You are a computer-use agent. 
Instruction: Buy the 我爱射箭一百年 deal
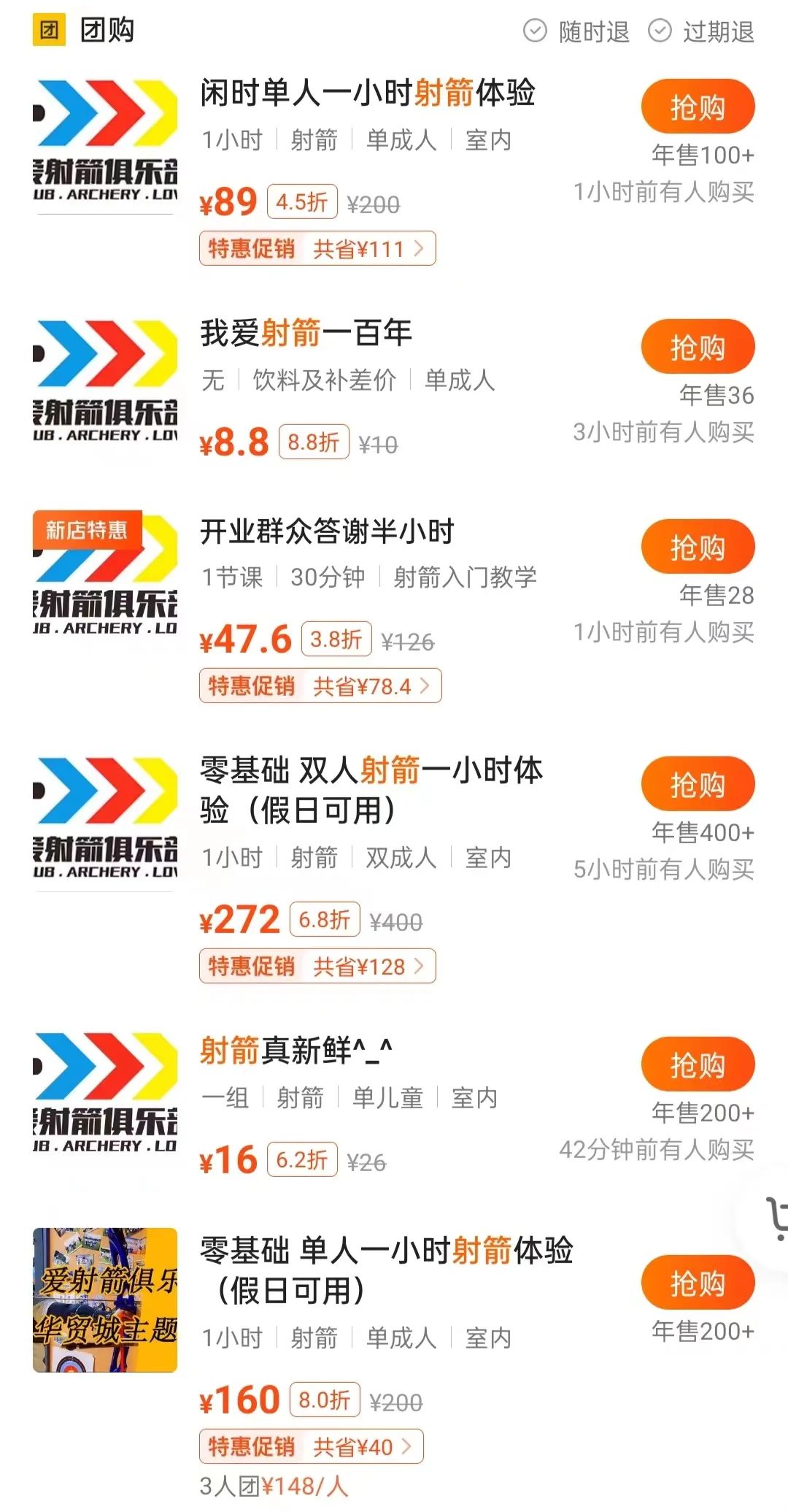tap(698, 348)
